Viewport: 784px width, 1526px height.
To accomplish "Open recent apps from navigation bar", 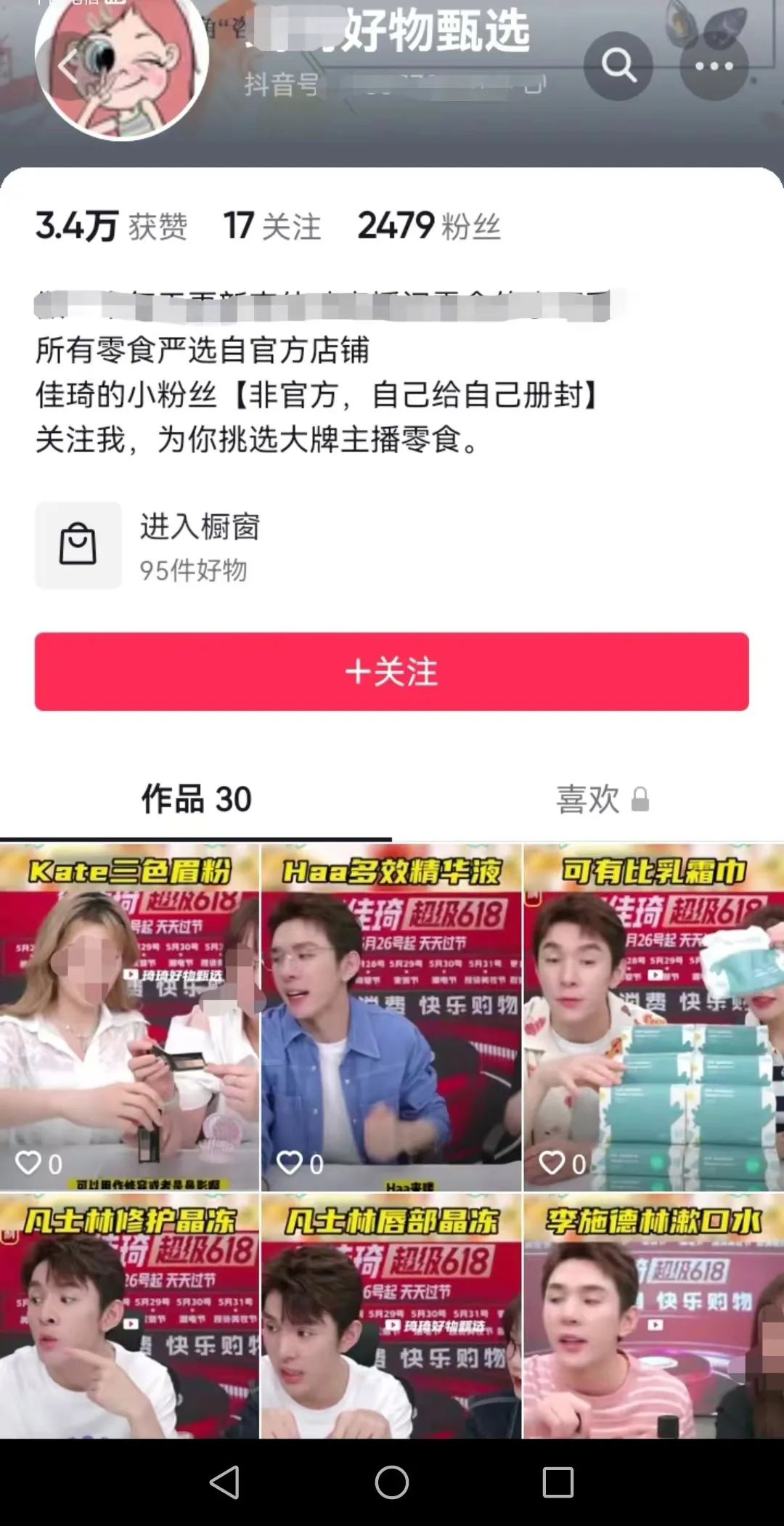I will [558, 1482].
